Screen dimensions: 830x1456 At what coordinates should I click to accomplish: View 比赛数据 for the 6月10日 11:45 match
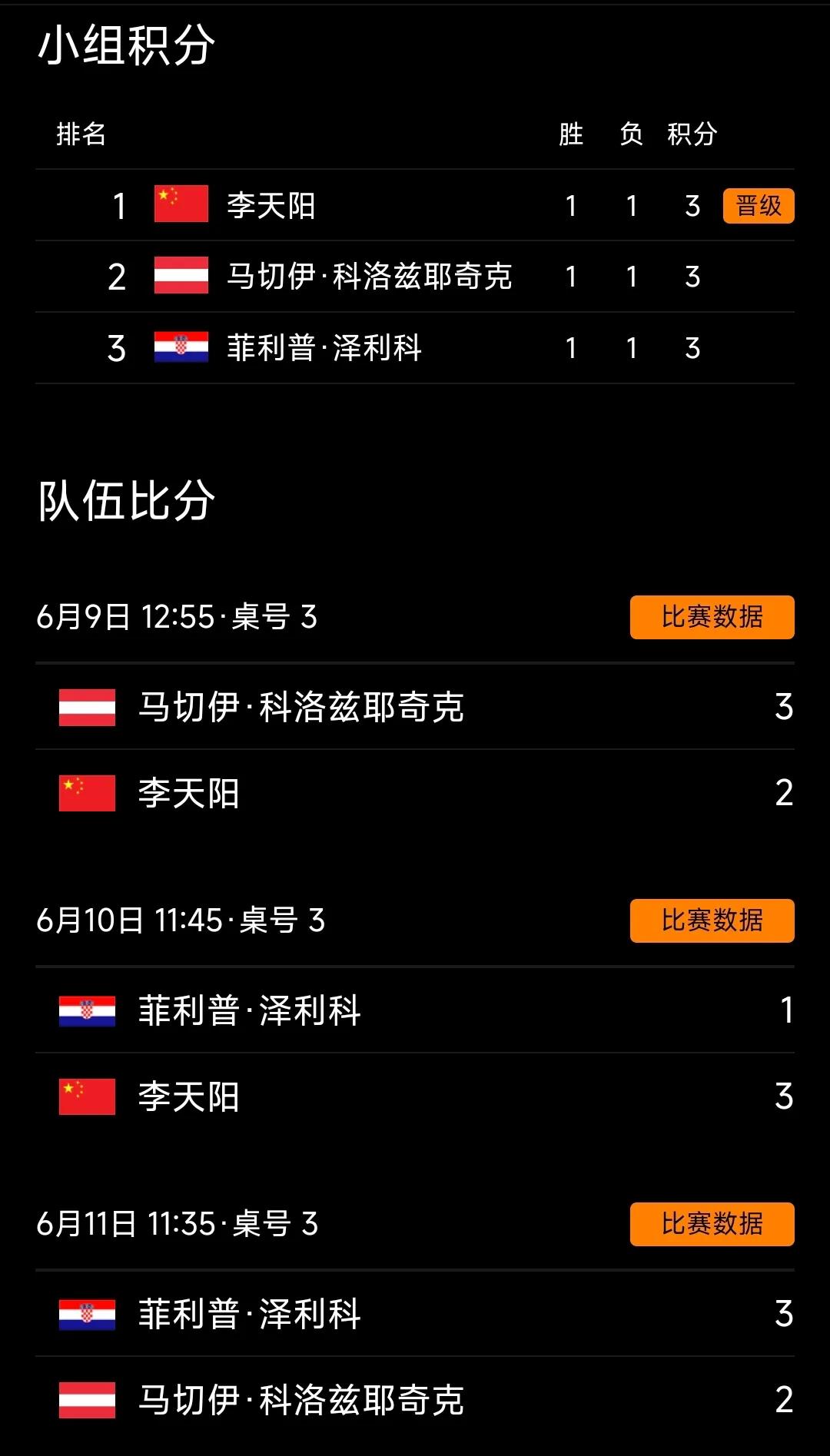point(712,920)
